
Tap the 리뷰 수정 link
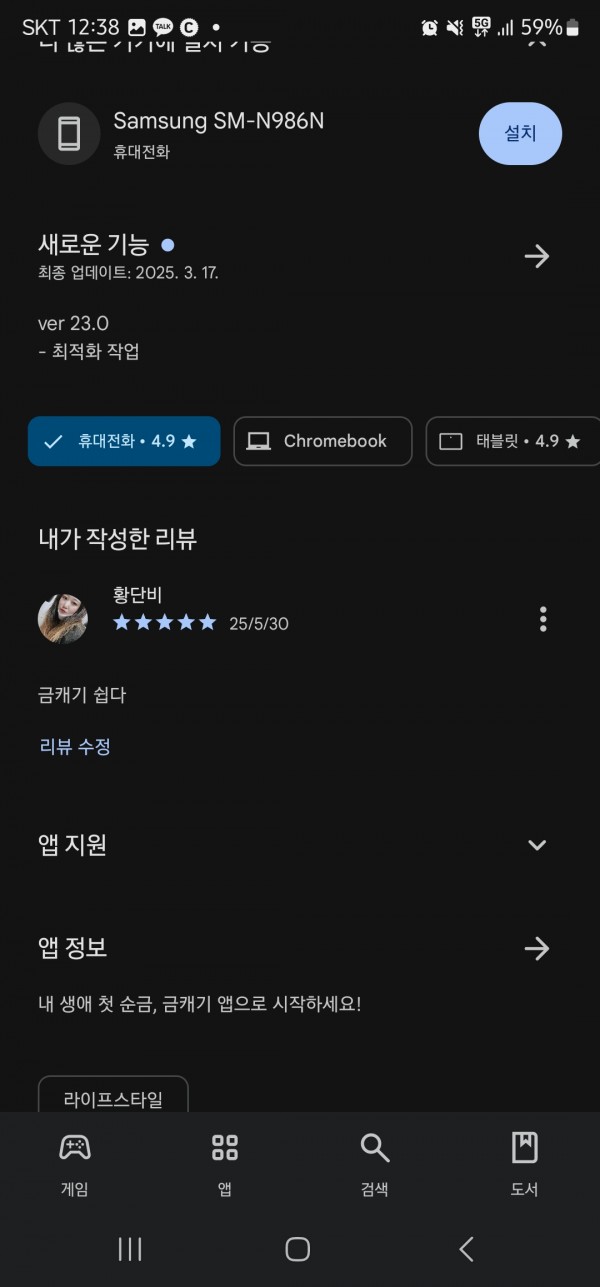coord(75,746)
